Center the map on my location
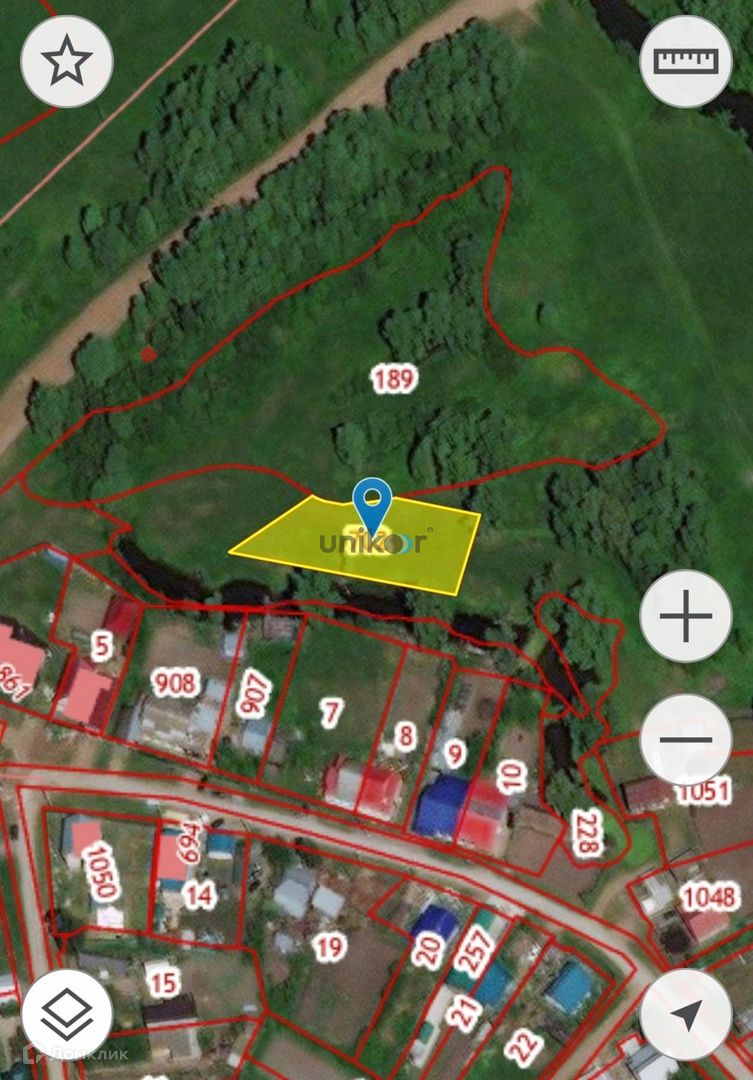This screenshot has width=753, height=1080. pyautogui.click(x=686, y=1014)
